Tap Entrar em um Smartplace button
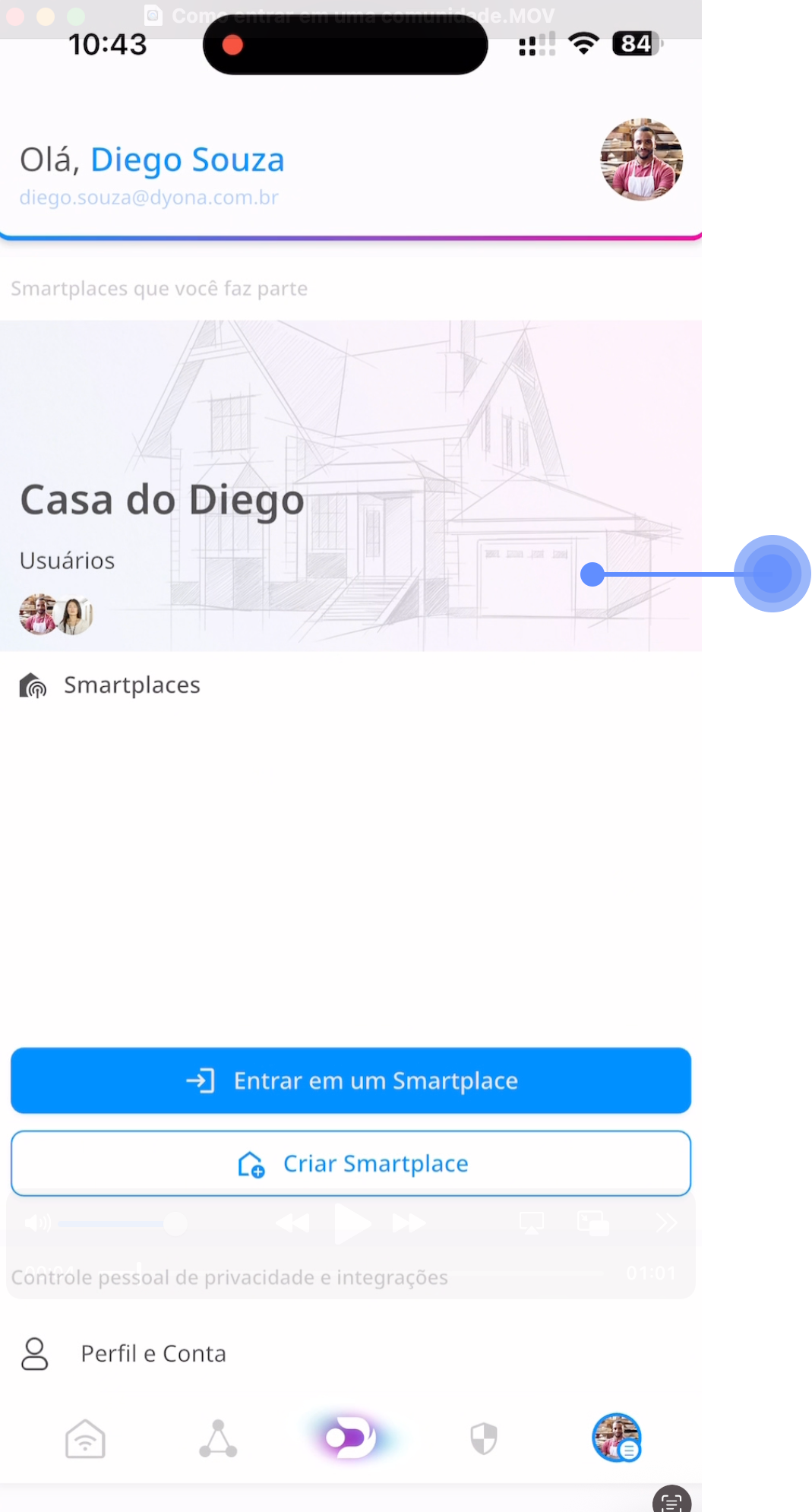812x1512 pixels. (x=351, y=1080)
